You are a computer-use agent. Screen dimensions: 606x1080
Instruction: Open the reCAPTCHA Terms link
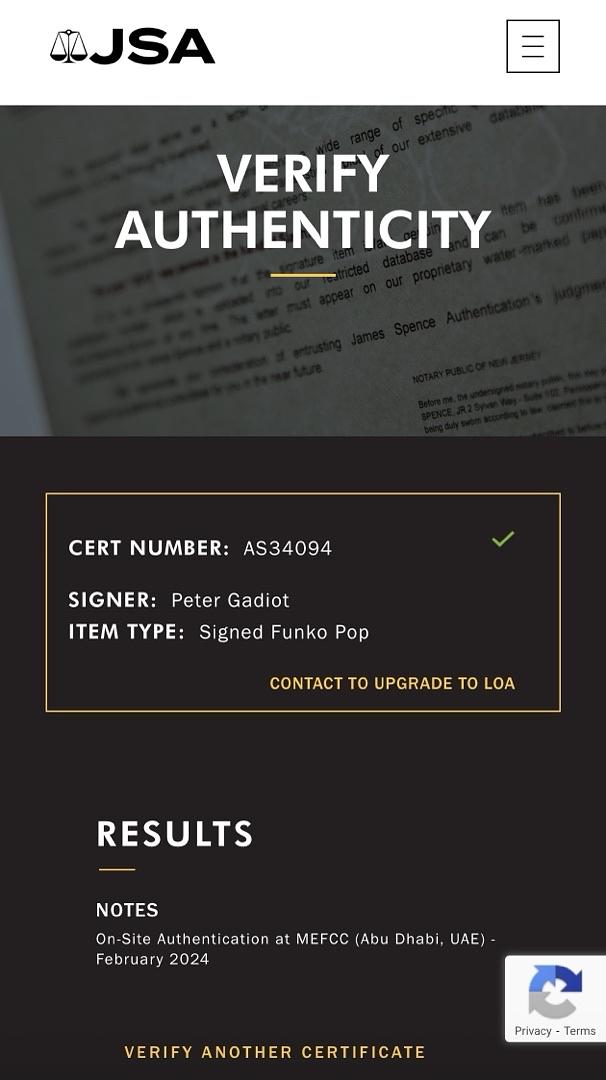click(580, 1031)
